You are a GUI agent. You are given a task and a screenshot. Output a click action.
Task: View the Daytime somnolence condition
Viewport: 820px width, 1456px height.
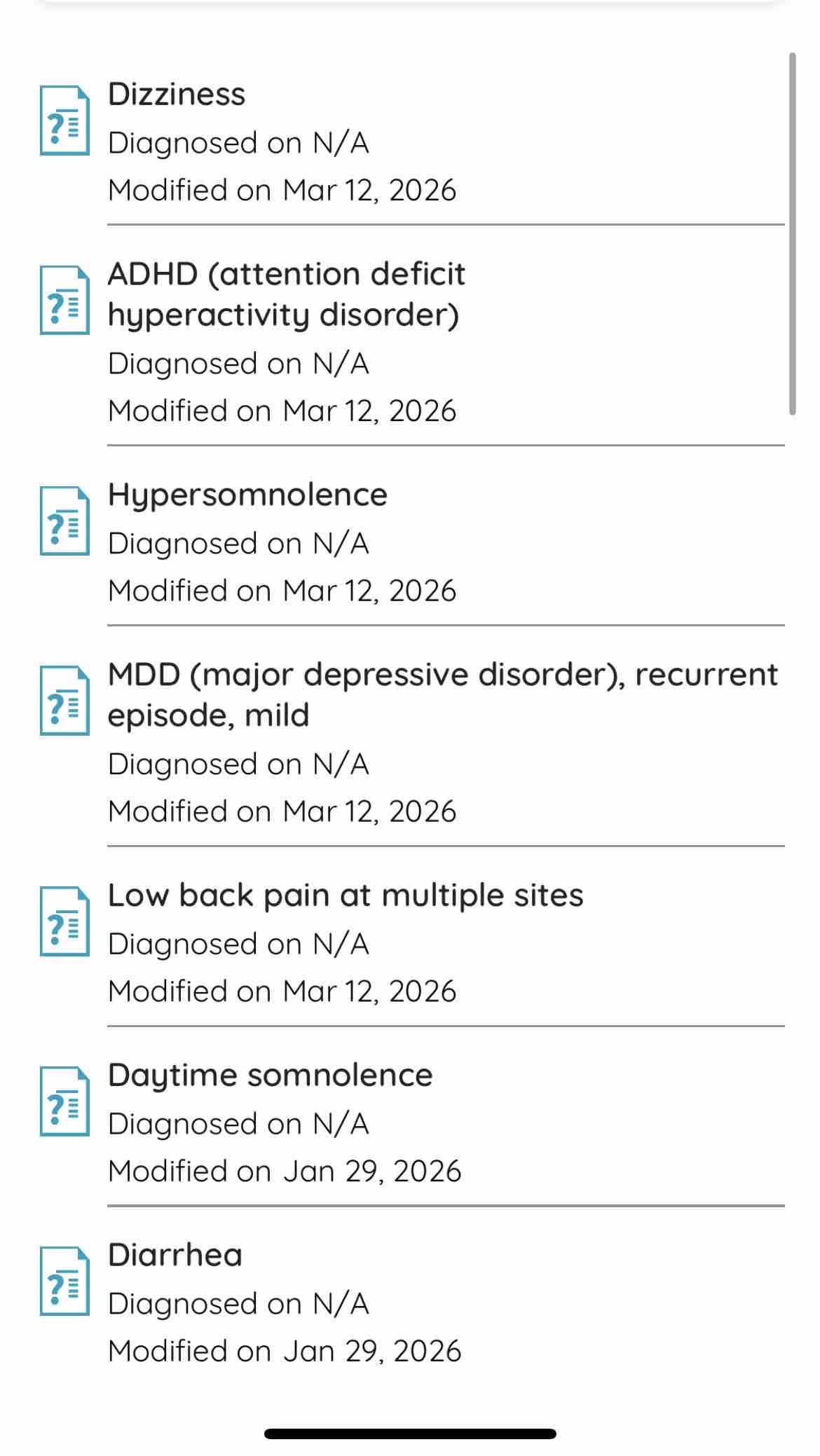click(270, 1076)
